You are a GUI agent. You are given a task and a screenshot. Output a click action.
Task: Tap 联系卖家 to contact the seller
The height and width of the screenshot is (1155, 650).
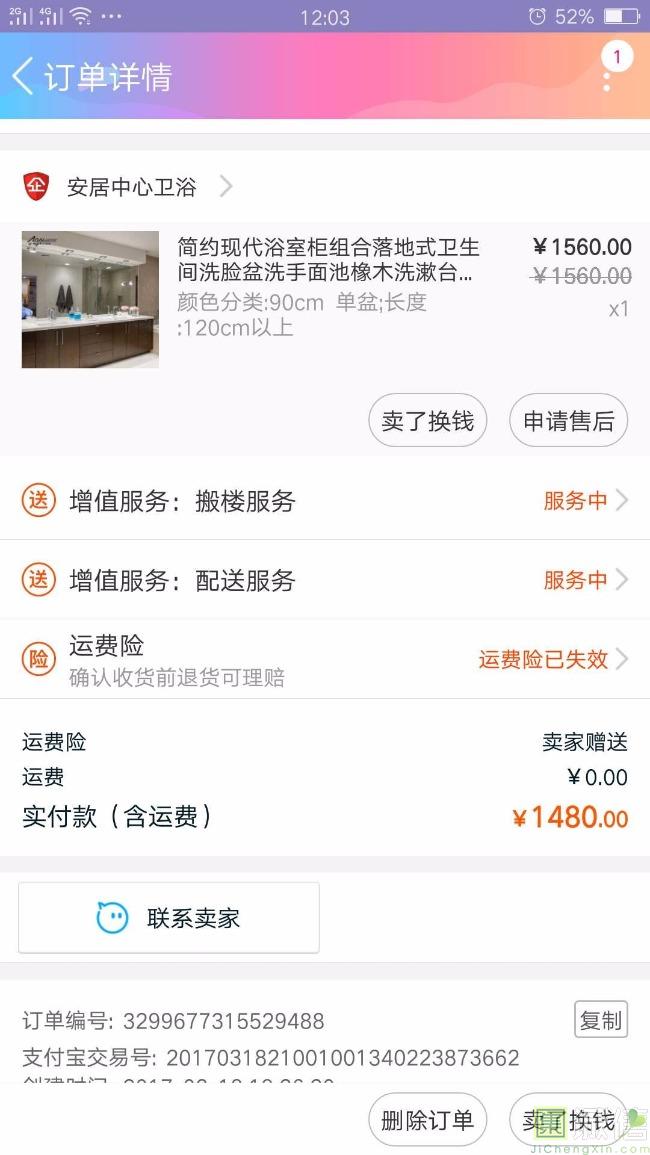(169, 918)
